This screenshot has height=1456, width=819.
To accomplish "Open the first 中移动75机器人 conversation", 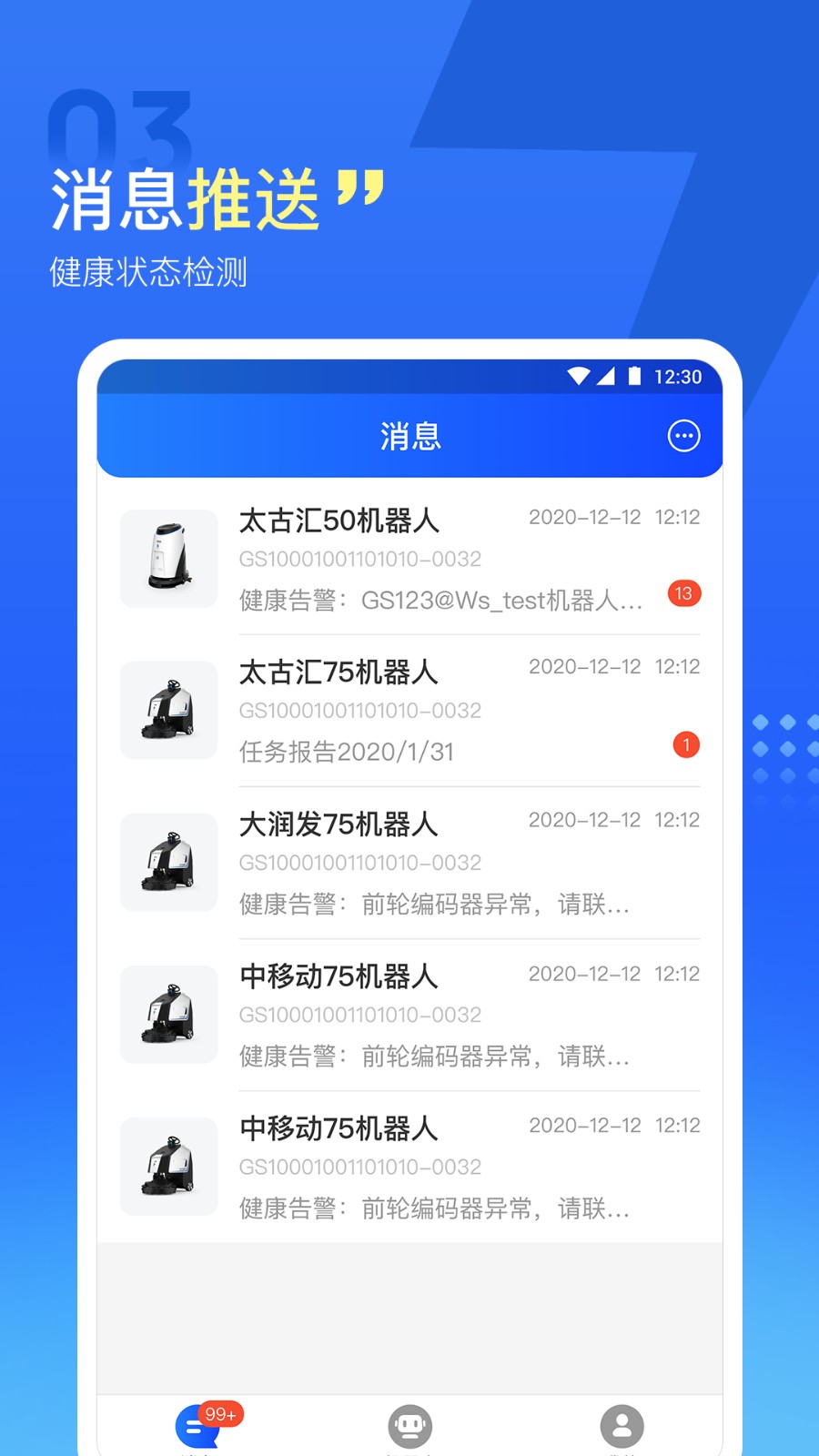I will pos(409,1015).
